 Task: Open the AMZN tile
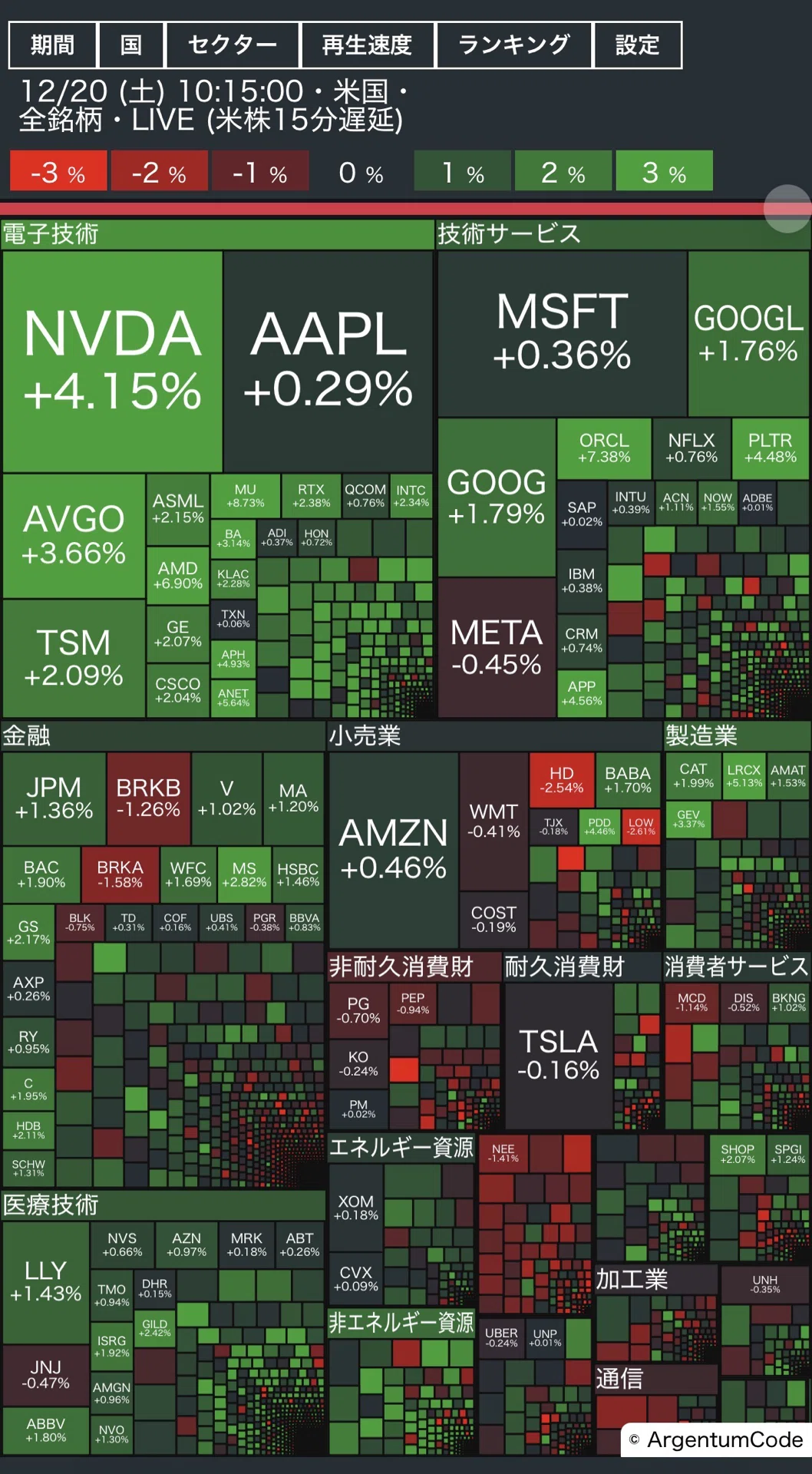pyautogui.click(x=394, y=850)
